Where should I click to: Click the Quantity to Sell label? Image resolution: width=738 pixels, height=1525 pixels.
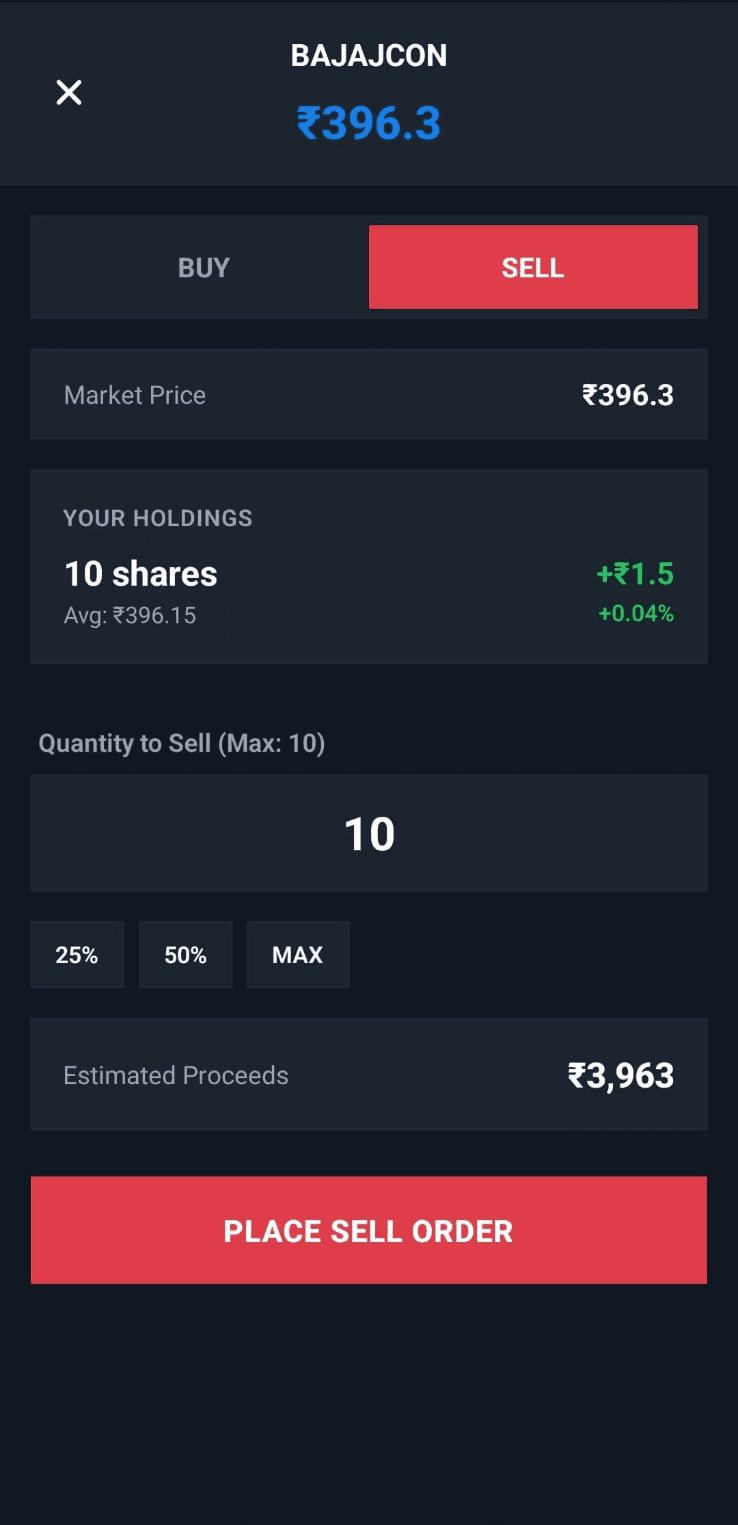[183, 743]
